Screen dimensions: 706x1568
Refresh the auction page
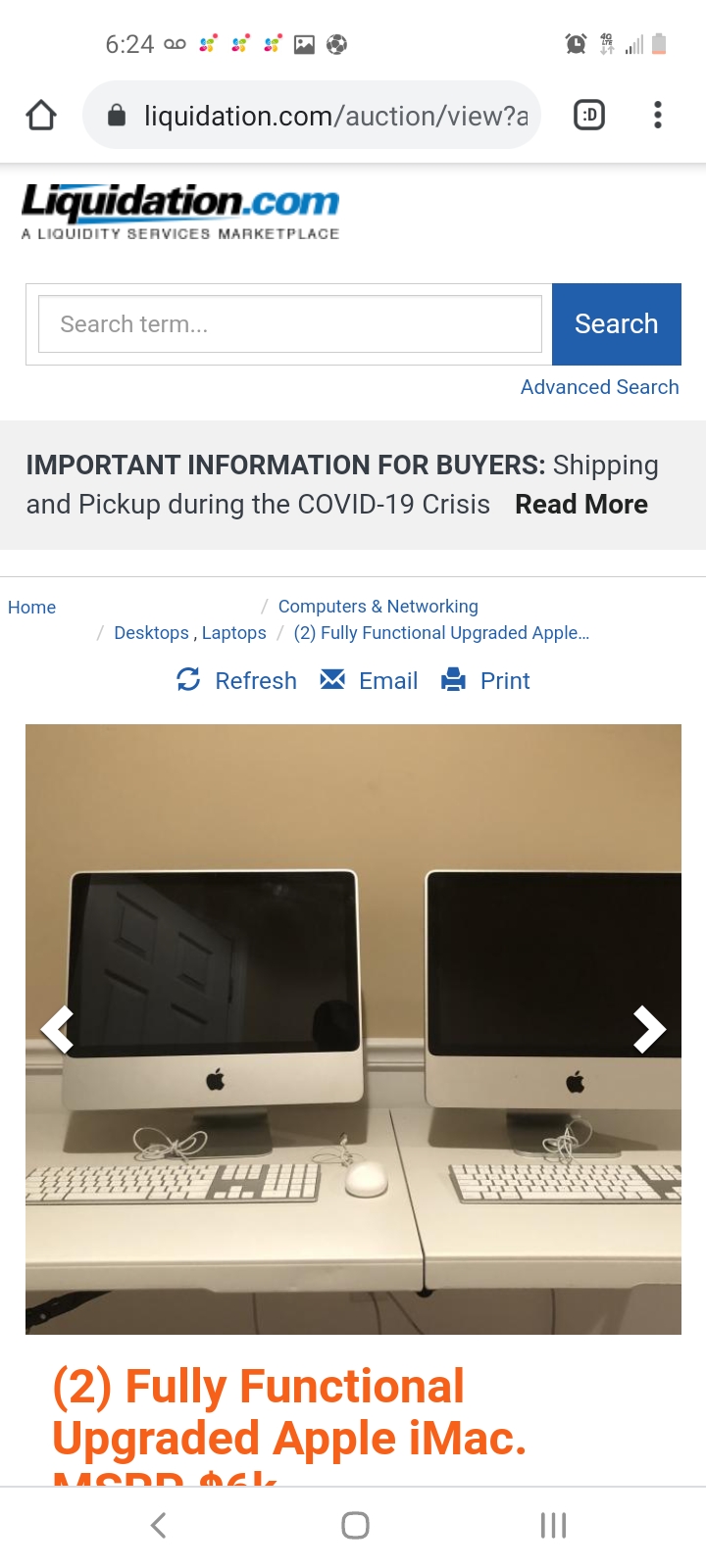237,680
